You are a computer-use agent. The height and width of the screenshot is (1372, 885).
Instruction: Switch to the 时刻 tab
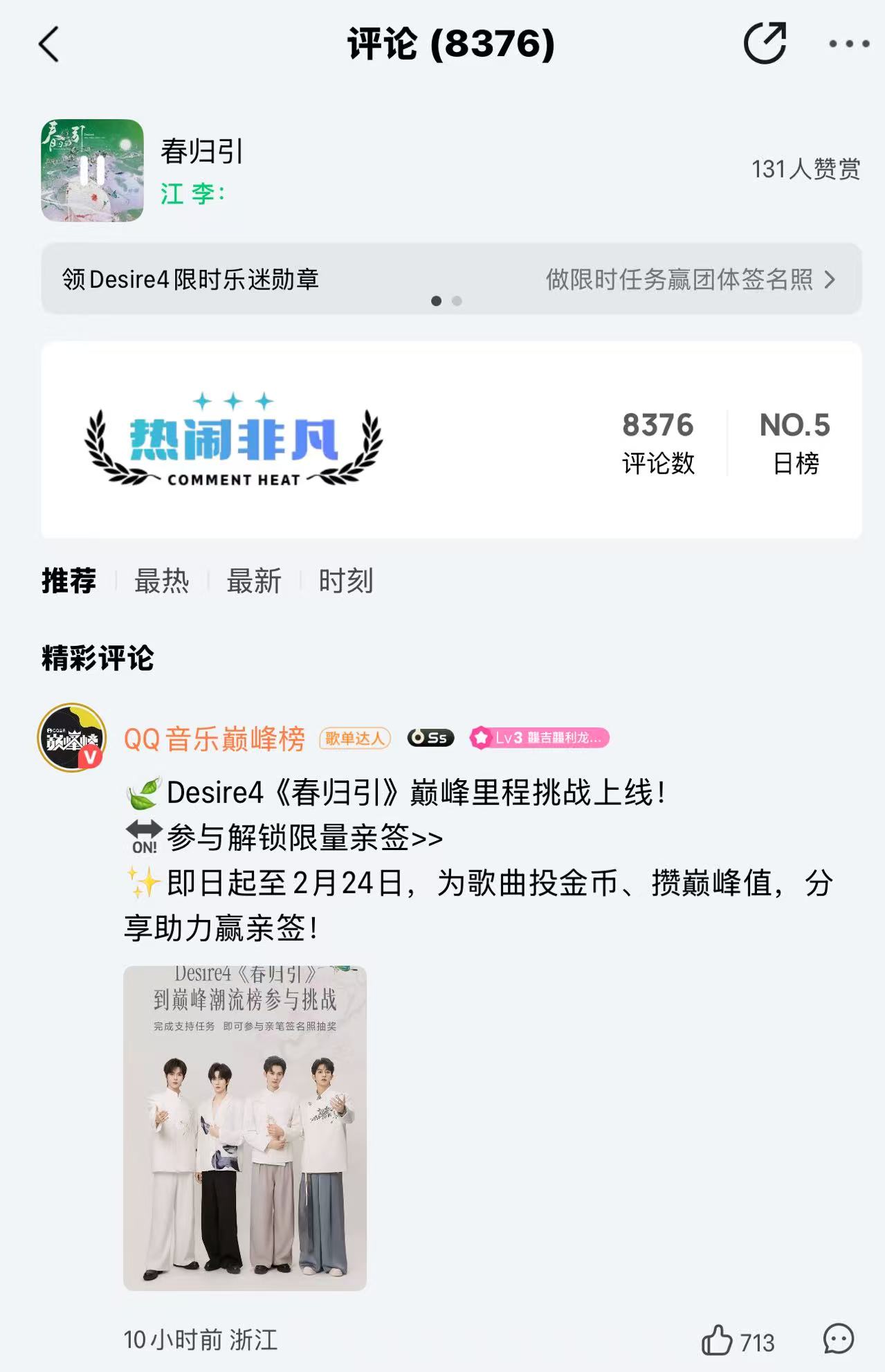[346, 581]
